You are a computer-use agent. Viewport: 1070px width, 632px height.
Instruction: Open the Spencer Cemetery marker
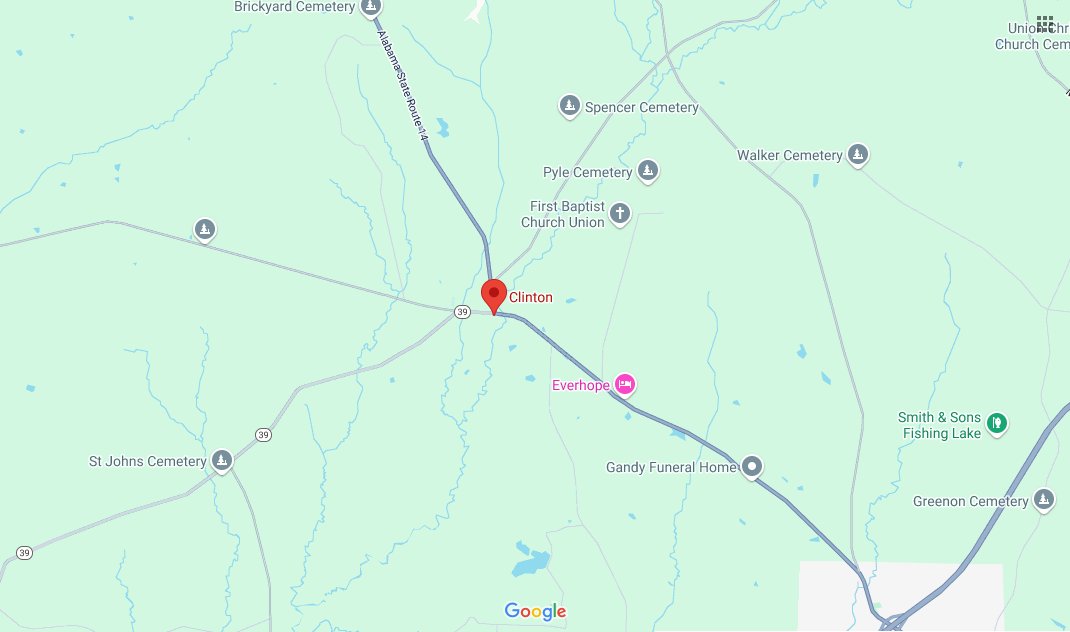[x=570, y=106]
